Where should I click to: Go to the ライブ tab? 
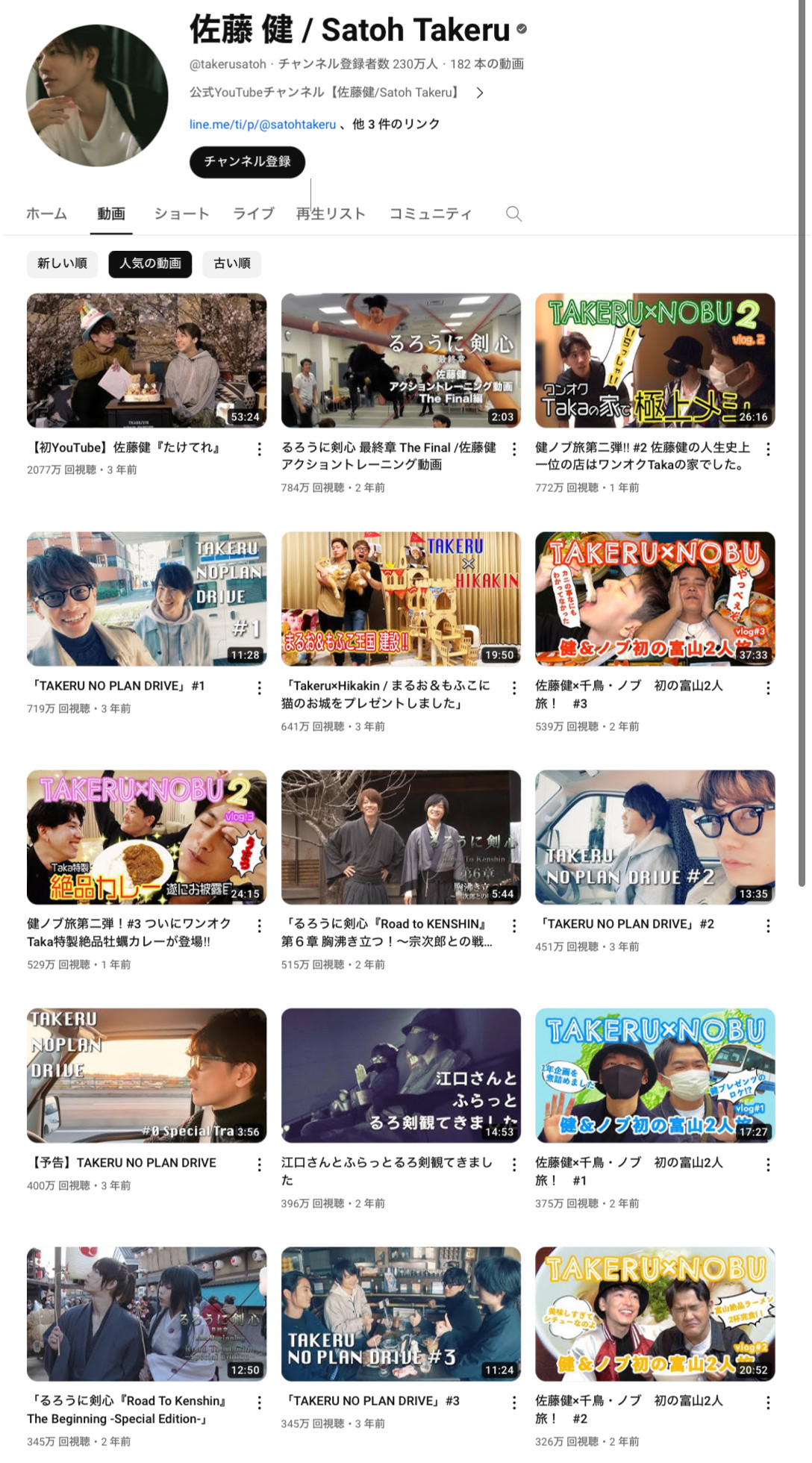(x=254, y=214)
